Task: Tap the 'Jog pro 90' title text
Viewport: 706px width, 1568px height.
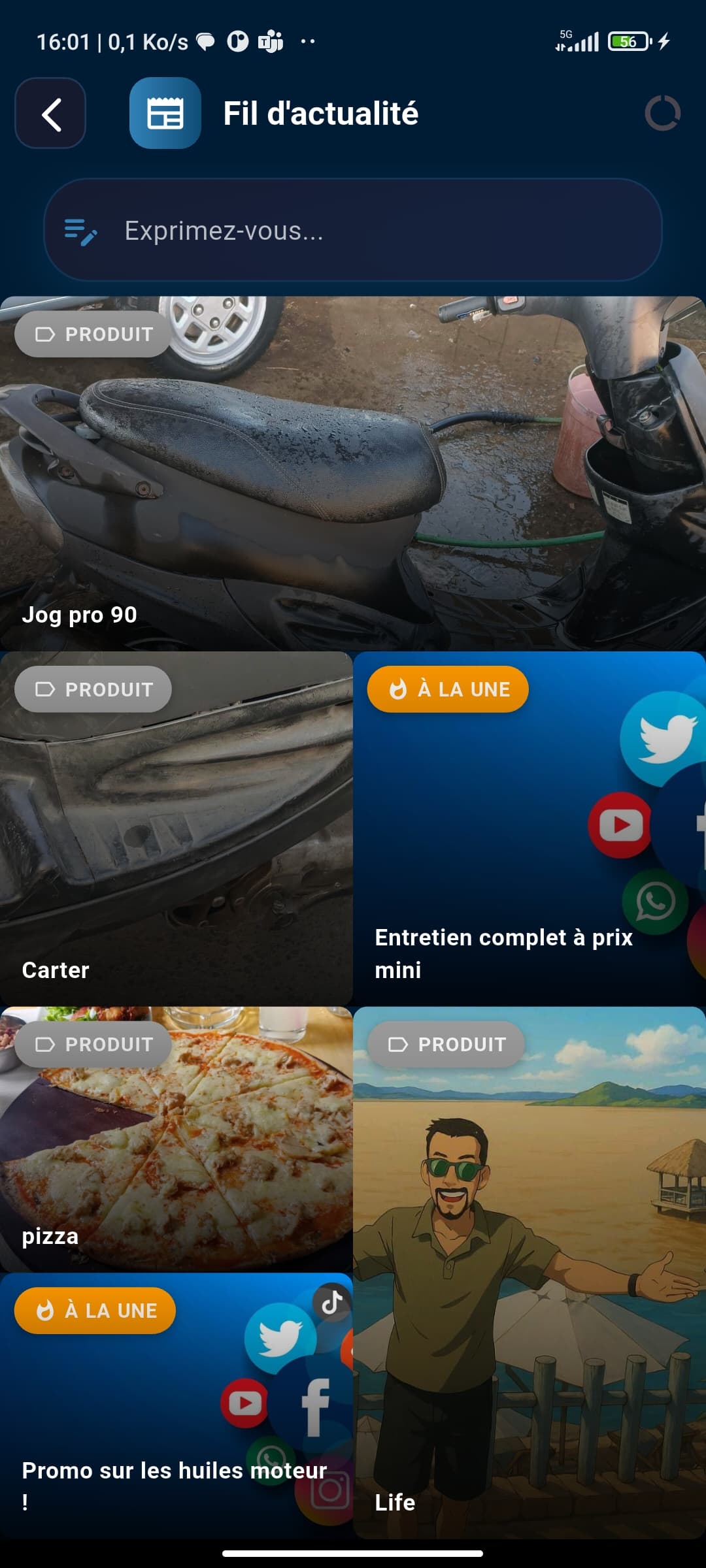Action: pos(80,614)
